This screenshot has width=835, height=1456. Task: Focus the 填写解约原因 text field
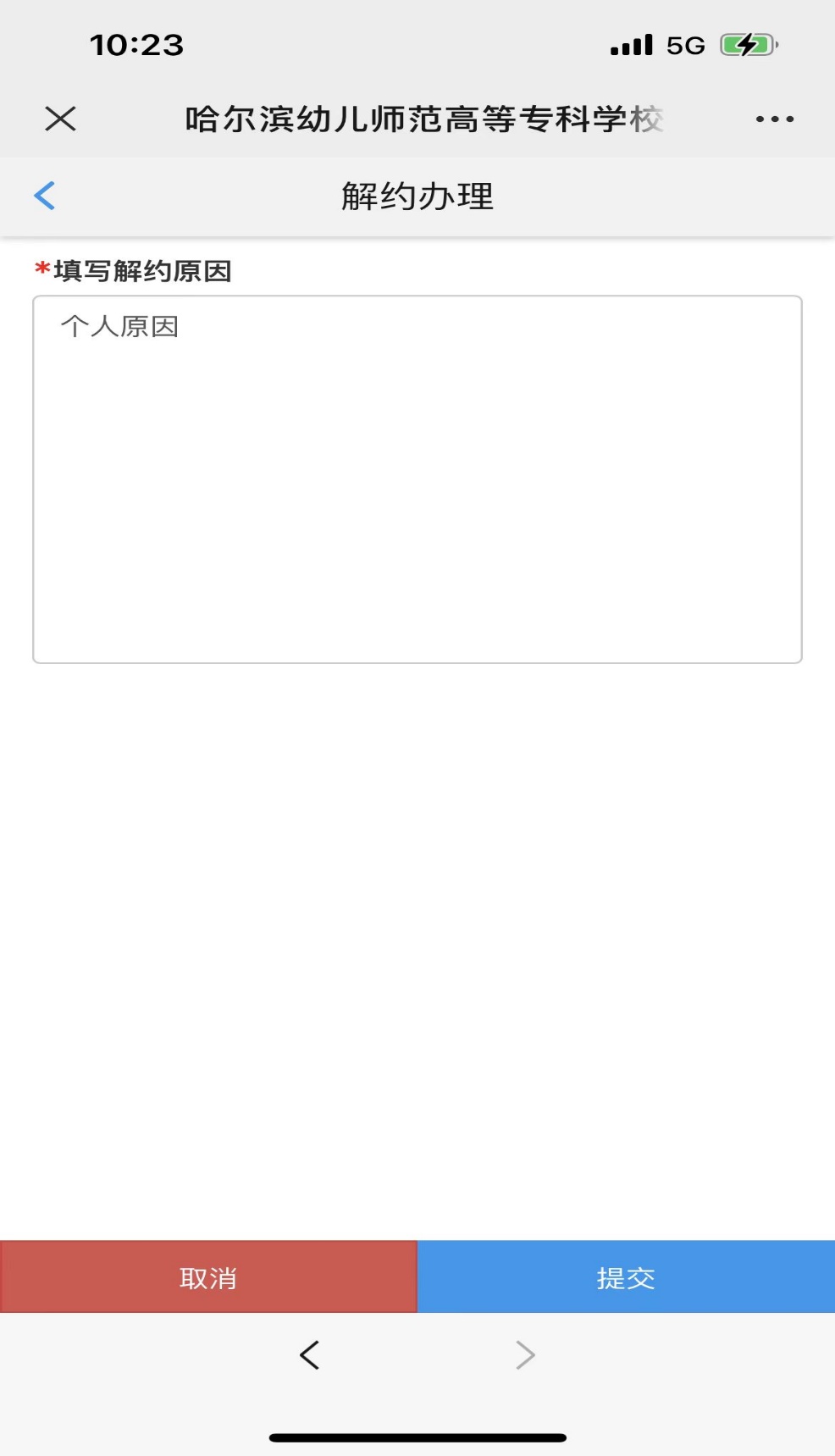coord(417,479)
